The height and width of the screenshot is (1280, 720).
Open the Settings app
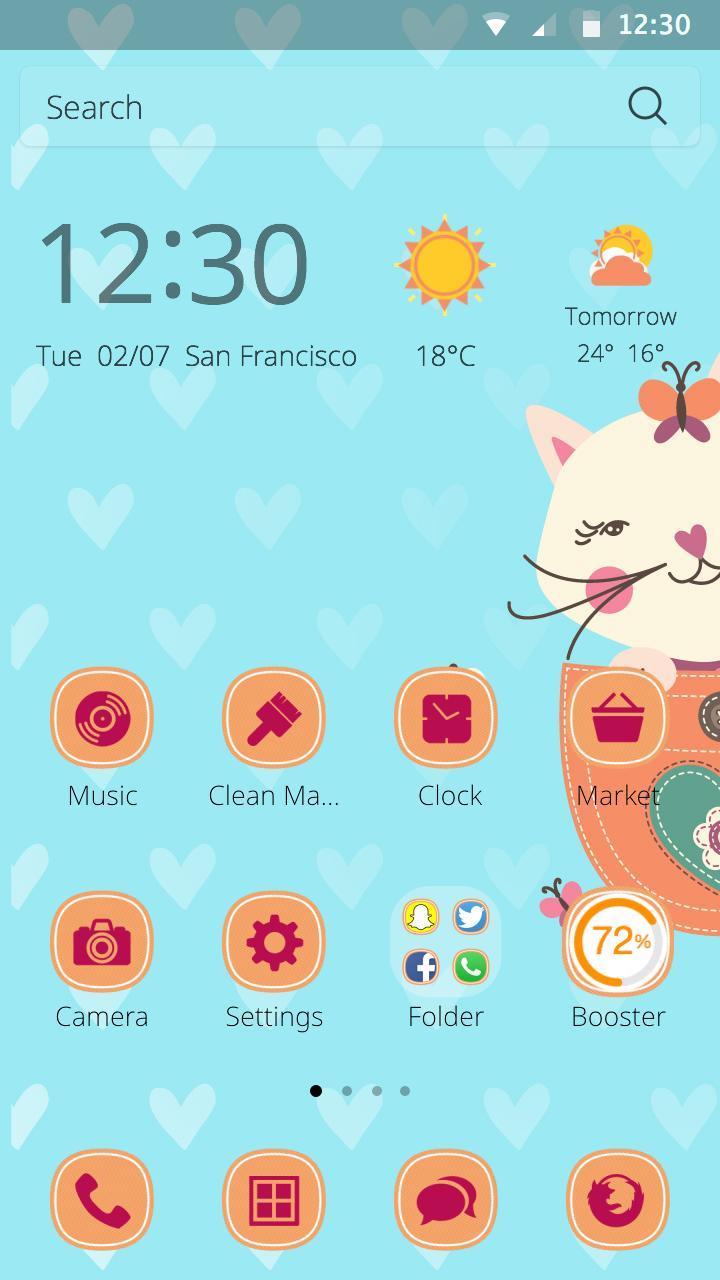point(273,940)
